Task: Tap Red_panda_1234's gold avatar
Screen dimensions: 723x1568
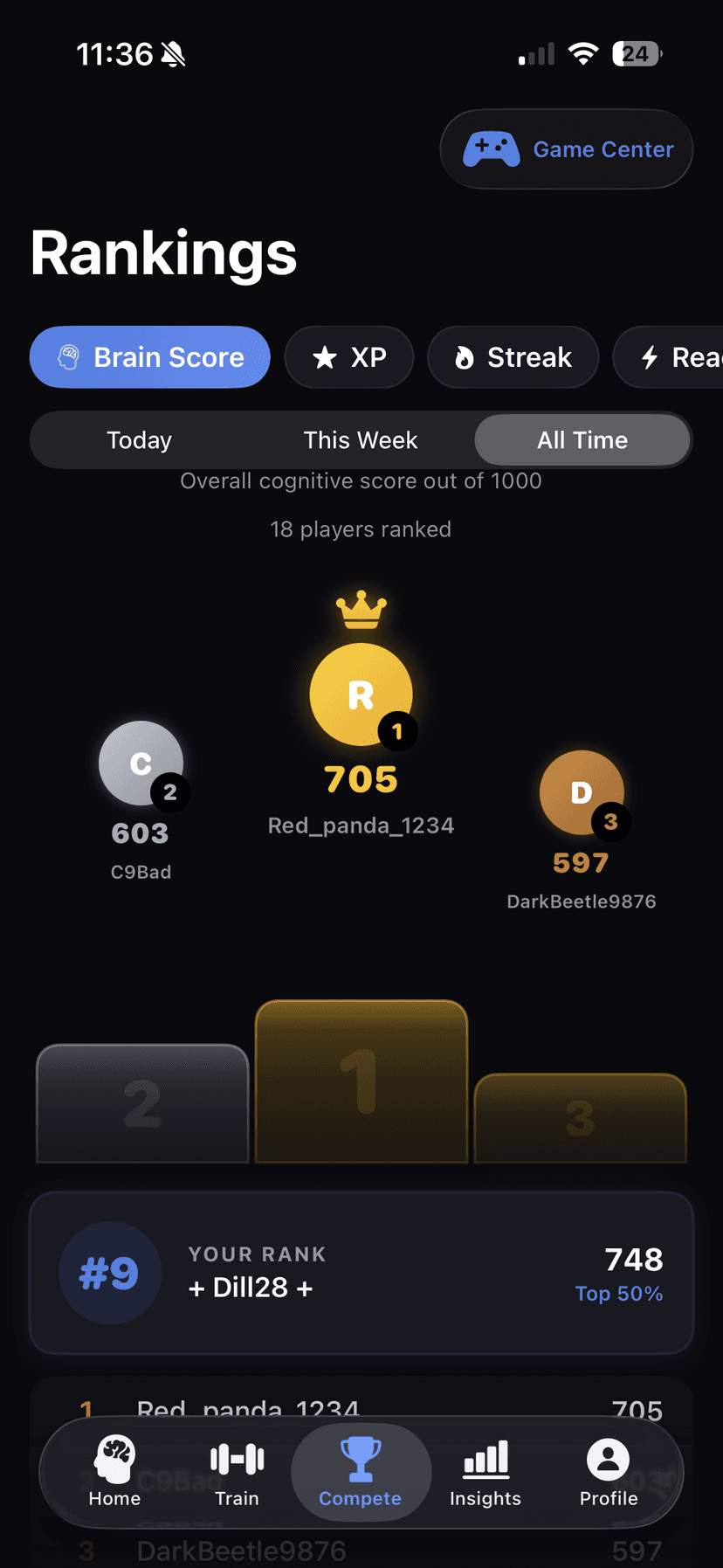Action: (x=361, y=694)
